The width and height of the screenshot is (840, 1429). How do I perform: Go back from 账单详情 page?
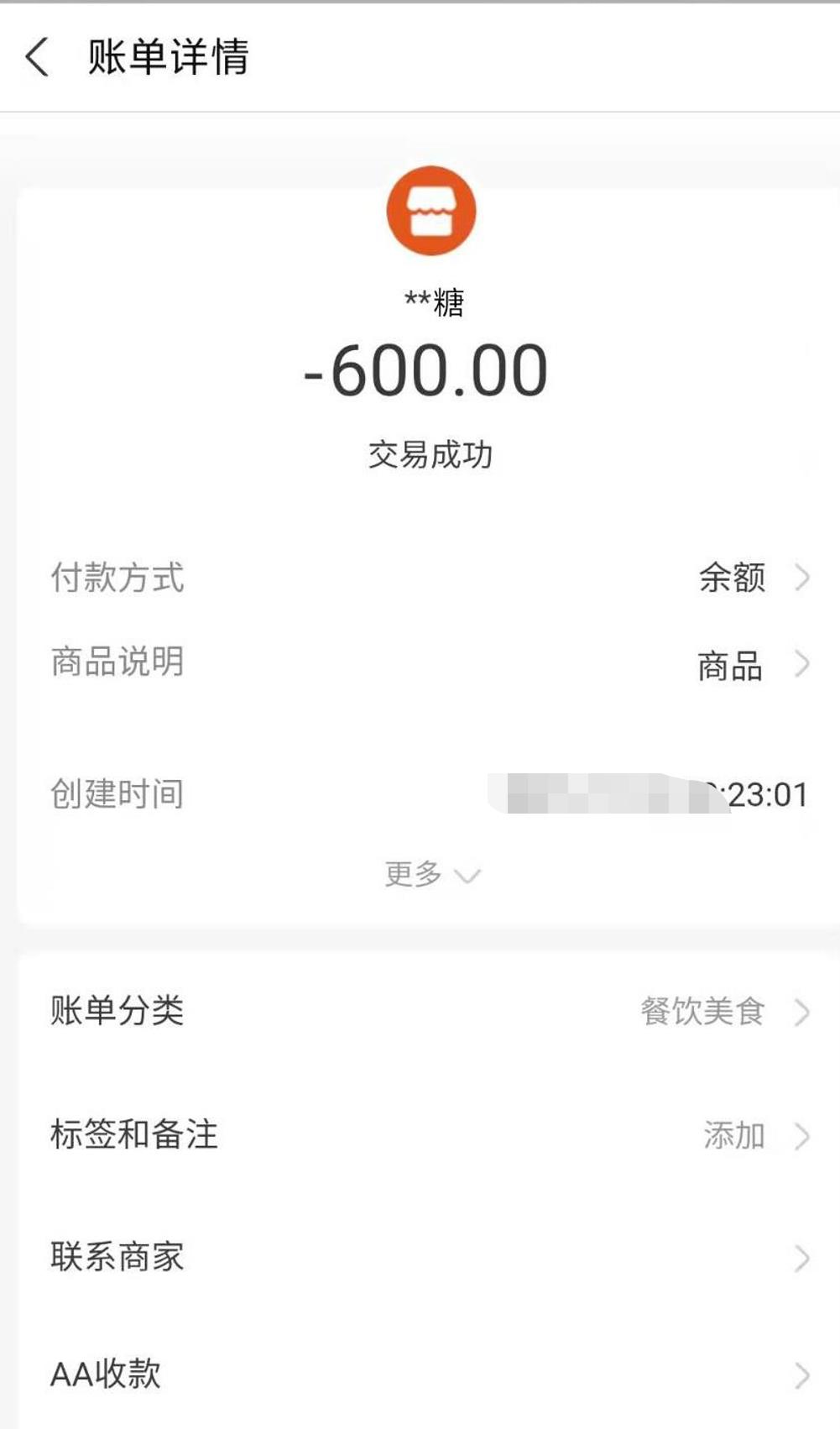tap(38, 57)
